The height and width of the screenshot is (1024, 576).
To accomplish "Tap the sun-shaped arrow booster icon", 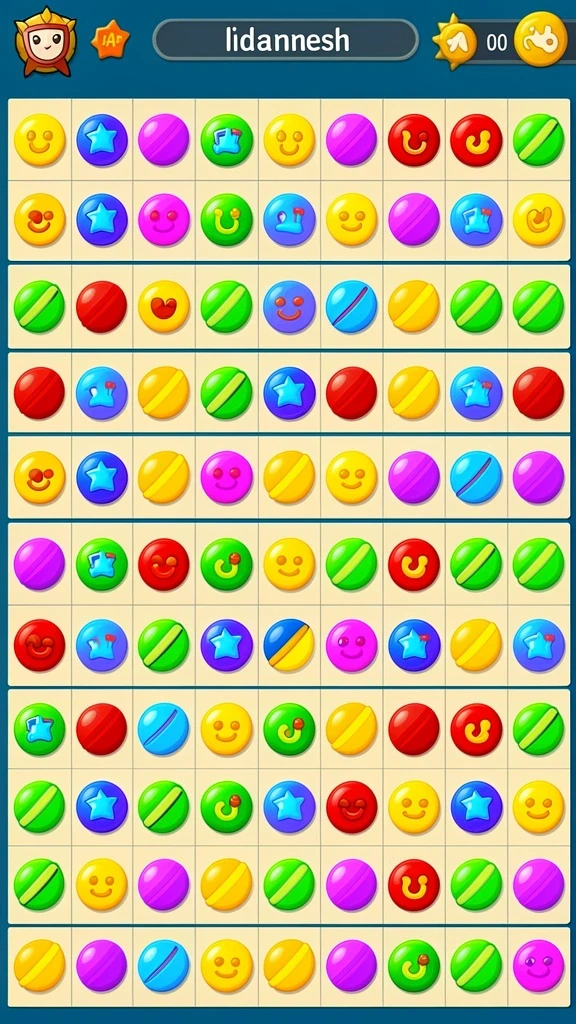I will point(455,41).
